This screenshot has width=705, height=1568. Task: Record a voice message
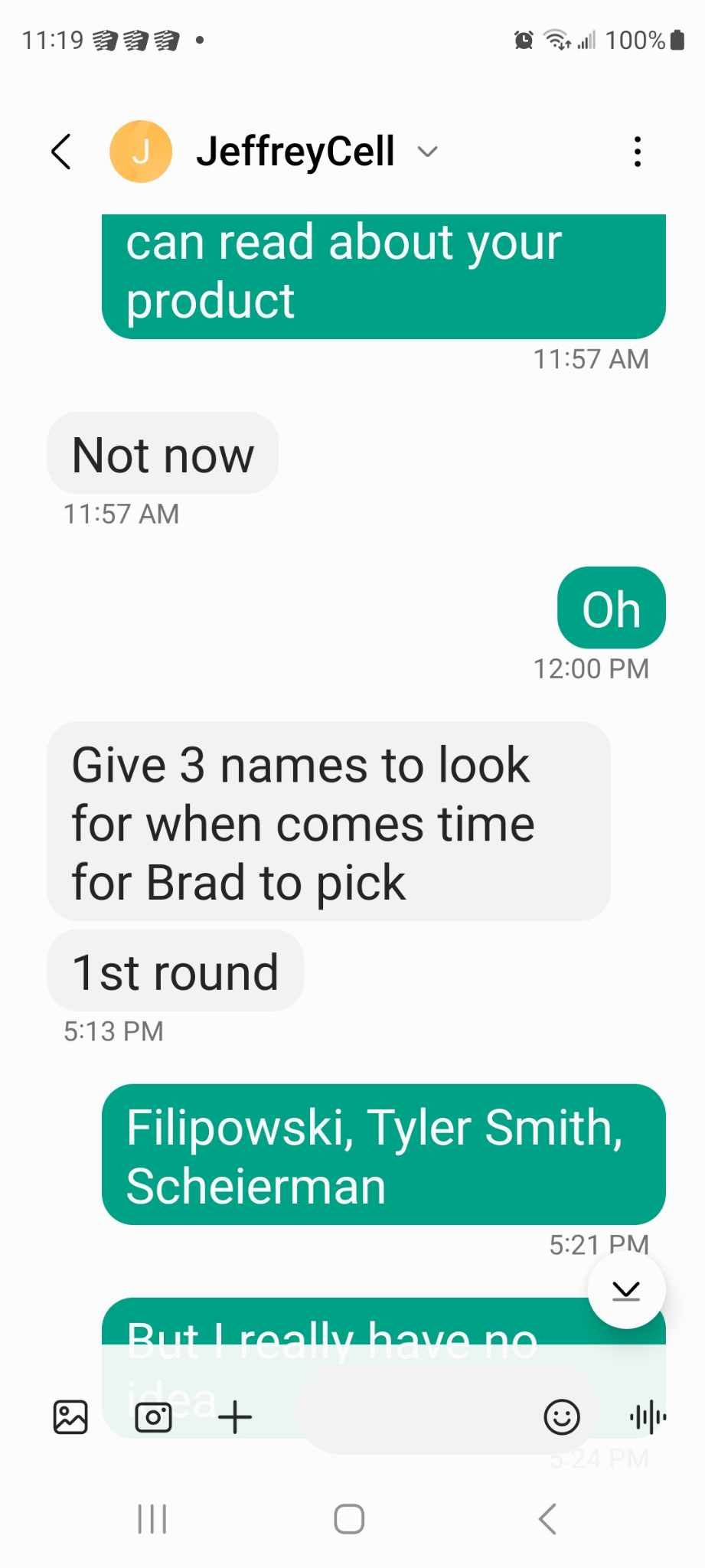pyautogui.click(x=648, y=1417)
